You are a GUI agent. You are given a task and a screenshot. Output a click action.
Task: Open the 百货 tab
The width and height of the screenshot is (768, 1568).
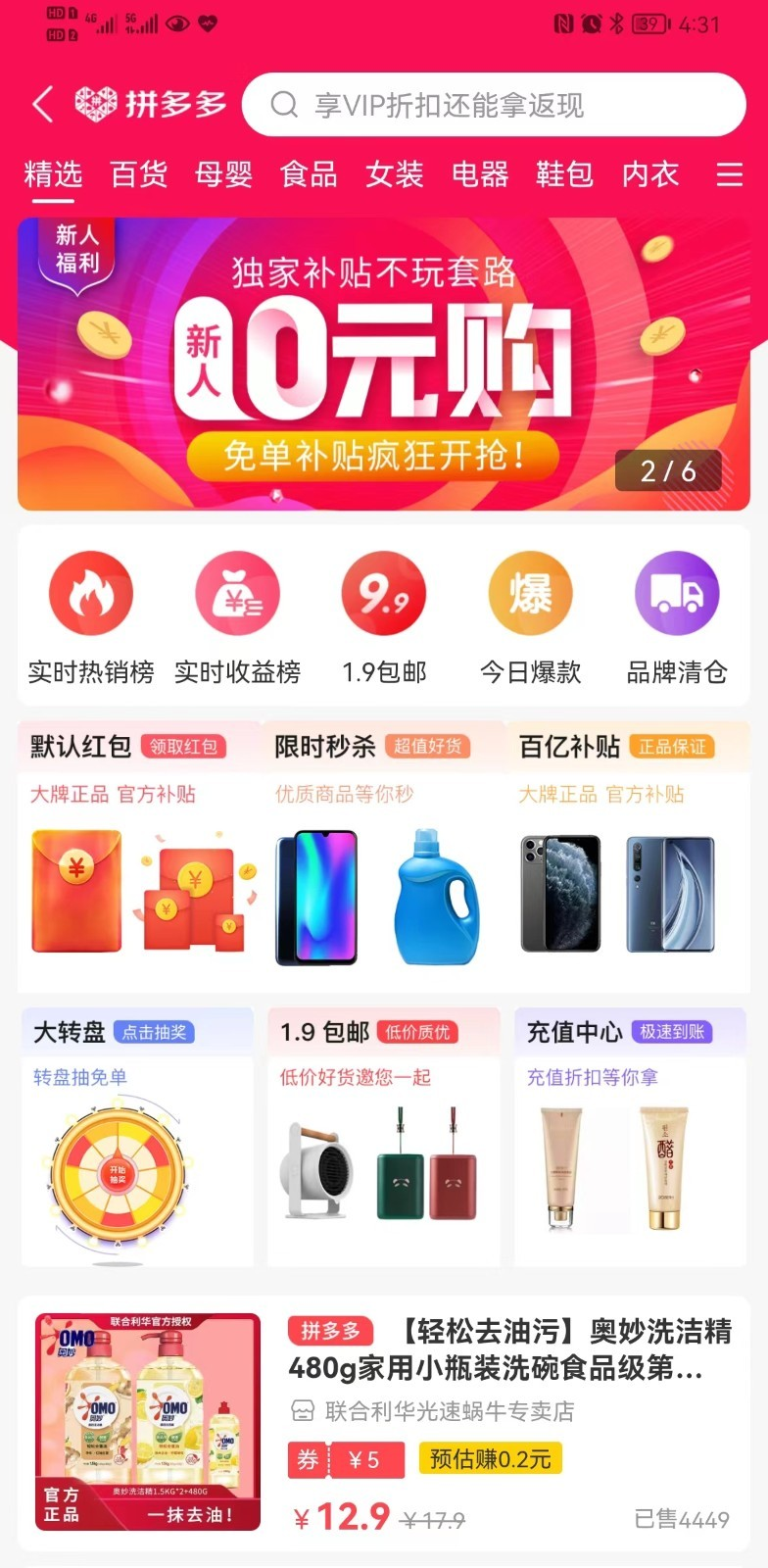point(138,174)
